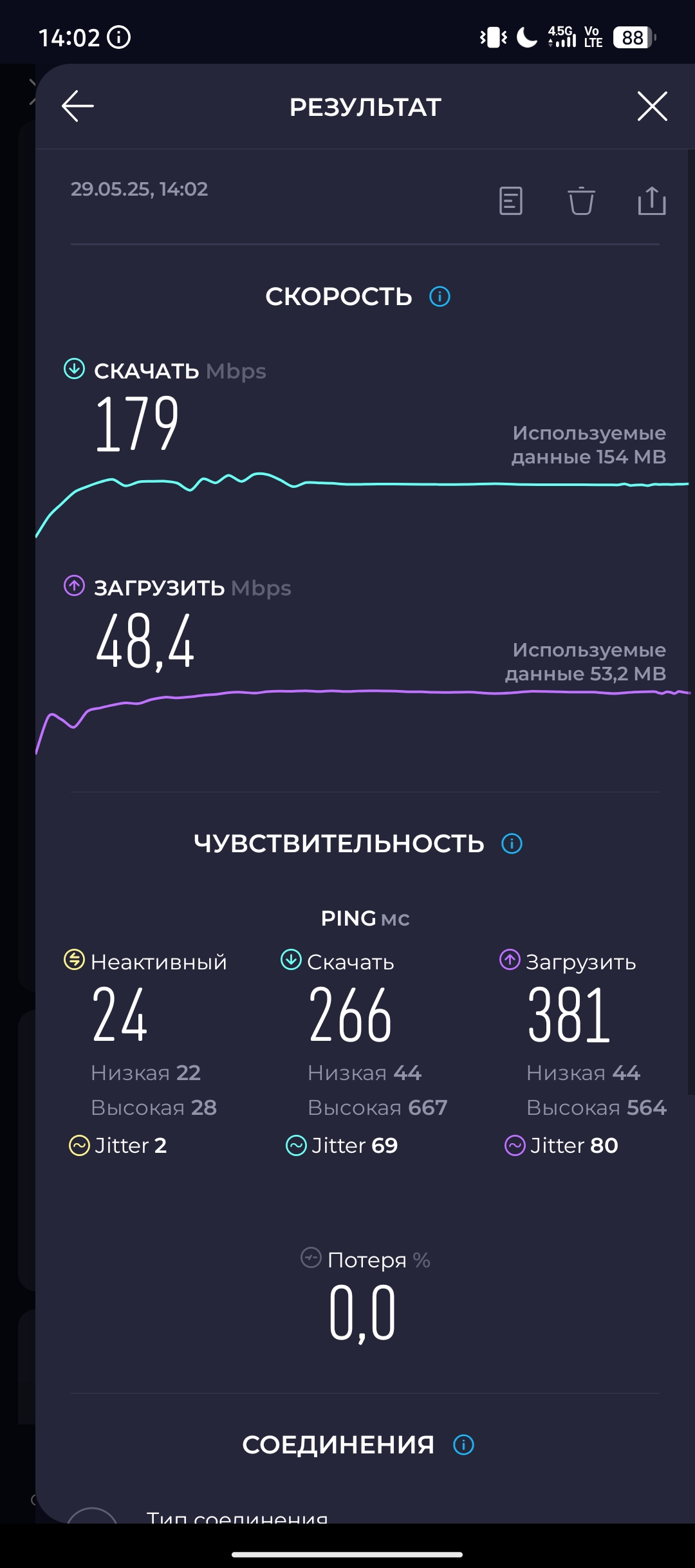Viewport: 695px width, 1568px height.
Task: Open the notes icon for this result
Action: pyautogui.click(x=510, y=201)
